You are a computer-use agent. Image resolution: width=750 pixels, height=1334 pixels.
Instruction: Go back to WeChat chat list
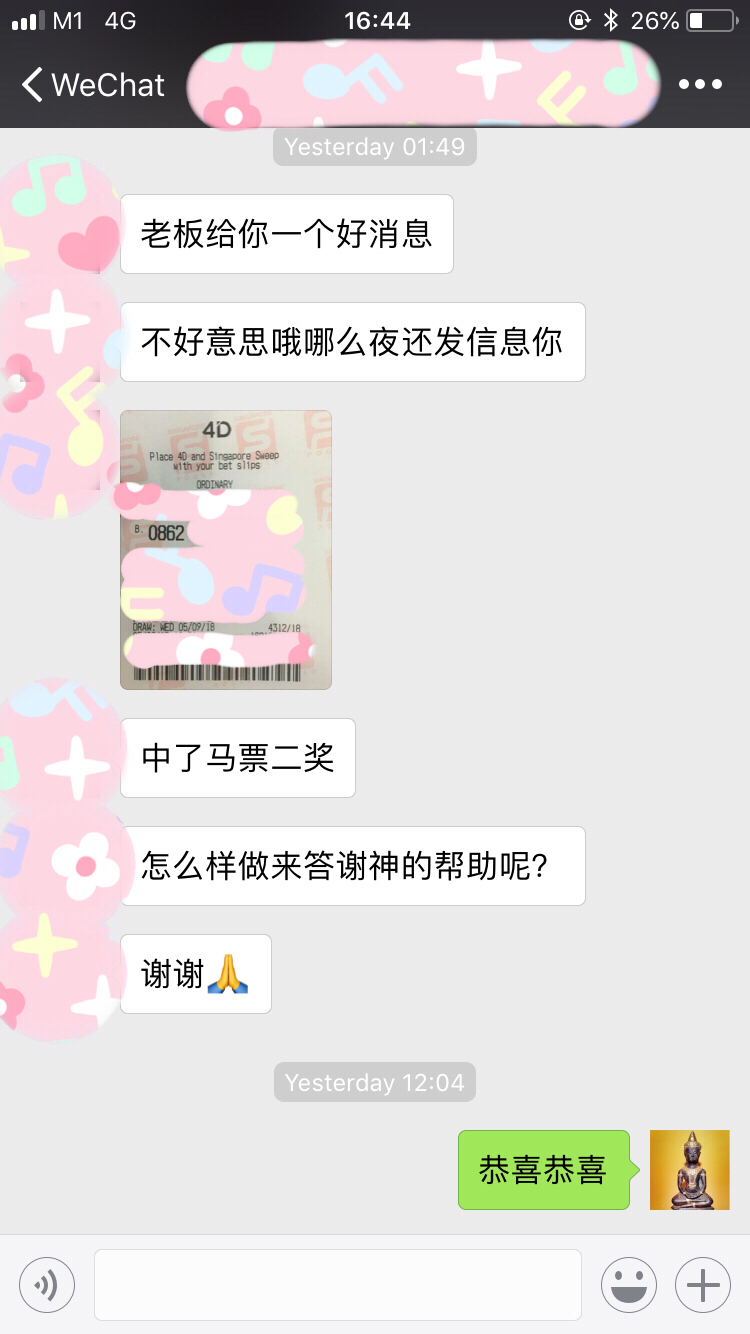tap(92, 85)
